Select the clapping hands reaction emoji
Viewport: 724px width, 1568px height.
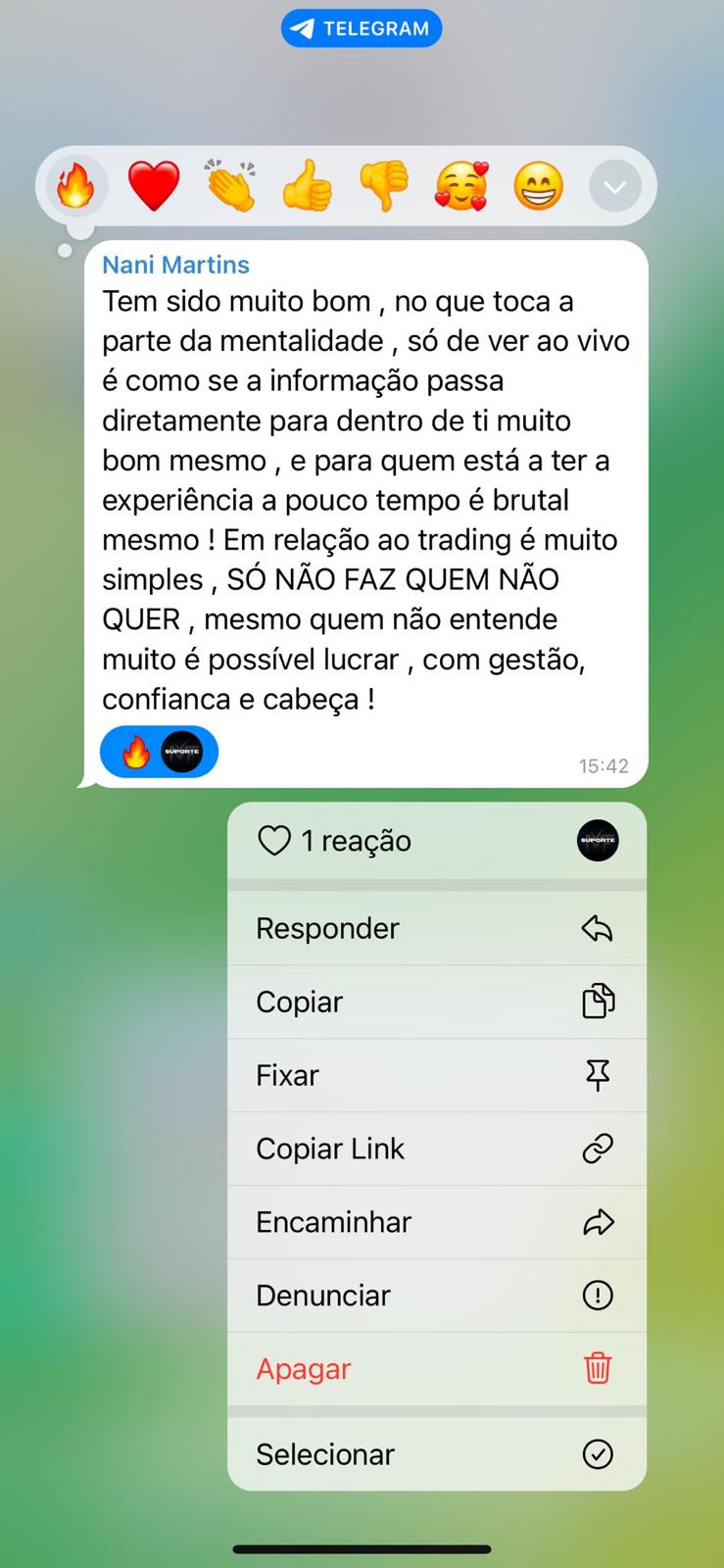click(230, 185)
